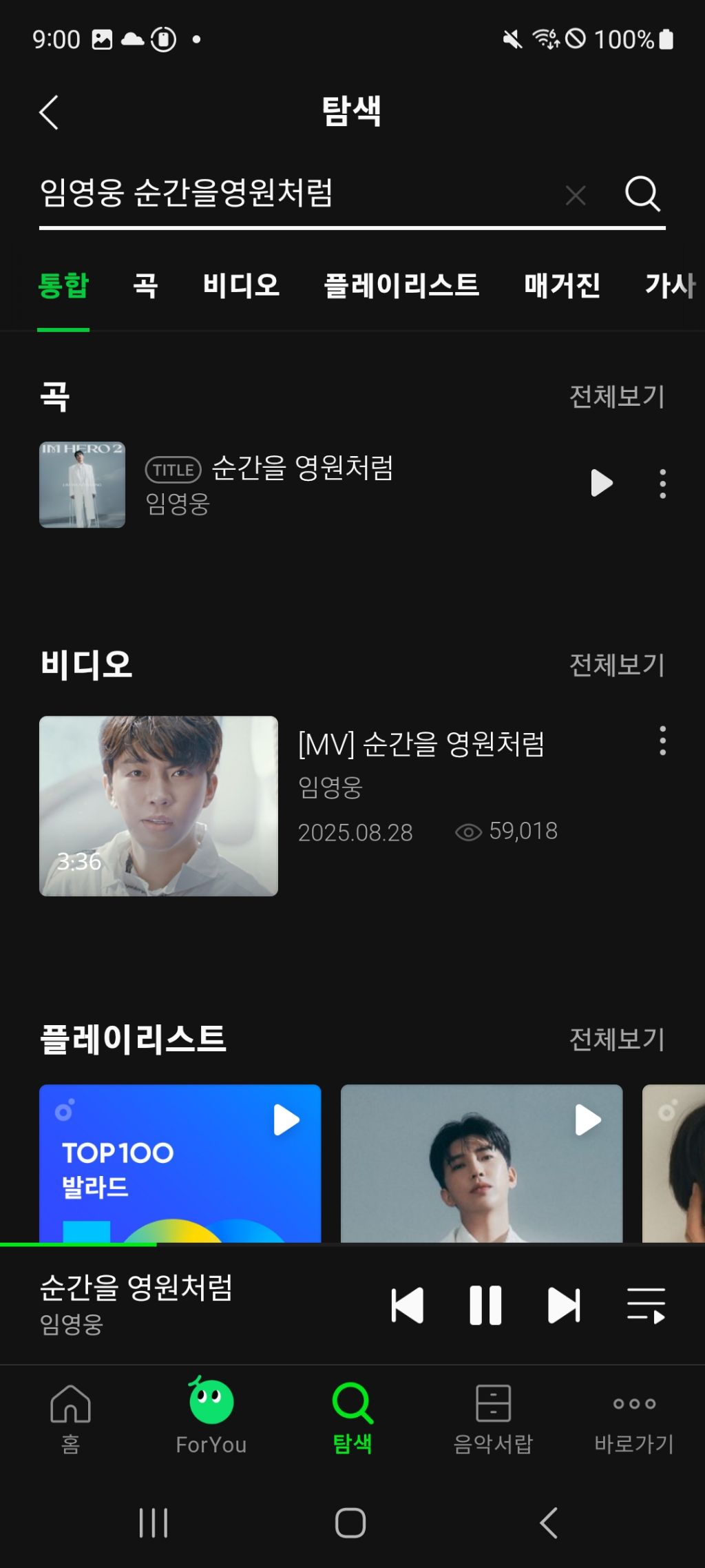View all results in the 플레이리스트 section
This screenshot has height=1568, width=705.
(616, 1039)
